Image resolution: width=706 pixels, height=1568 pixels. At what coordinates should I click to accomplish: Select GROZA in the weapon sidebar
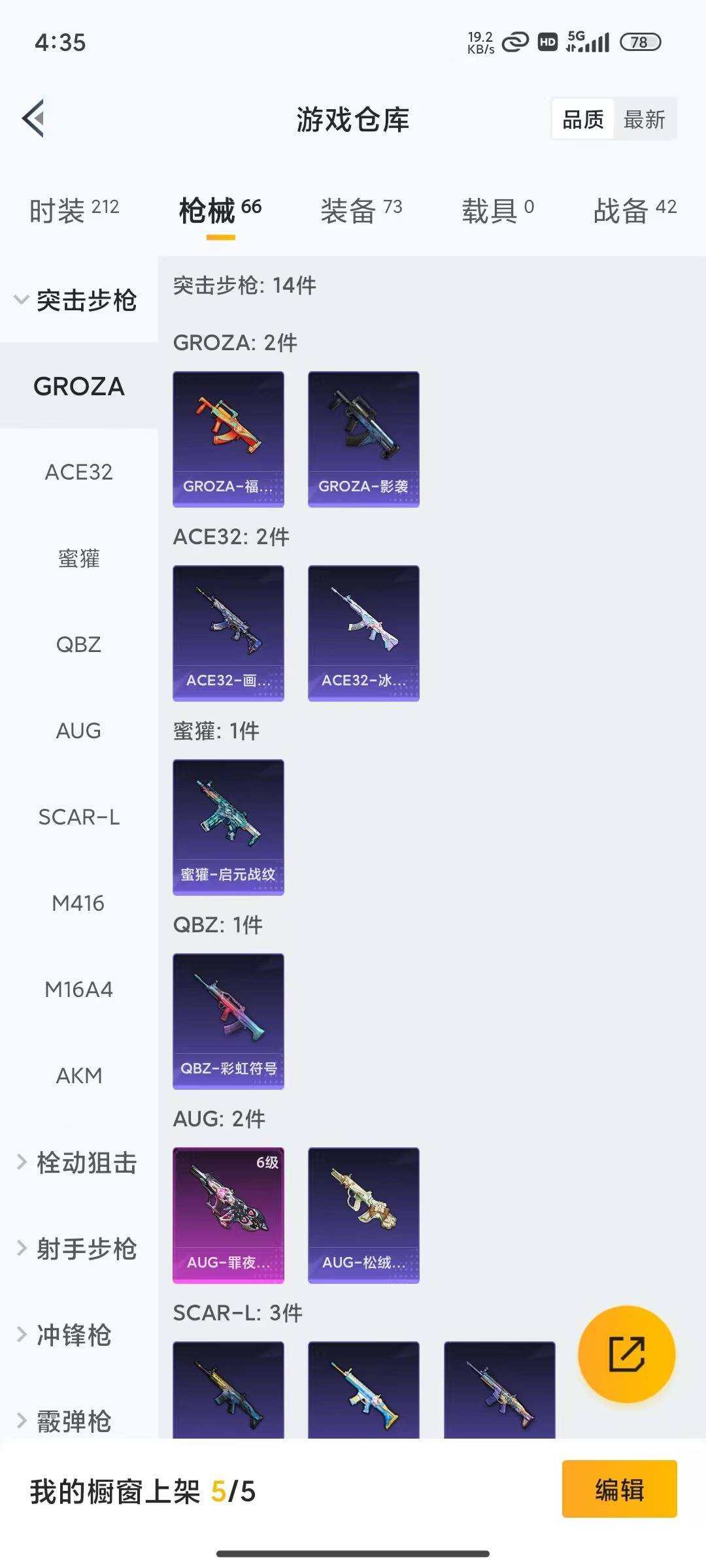78,387
